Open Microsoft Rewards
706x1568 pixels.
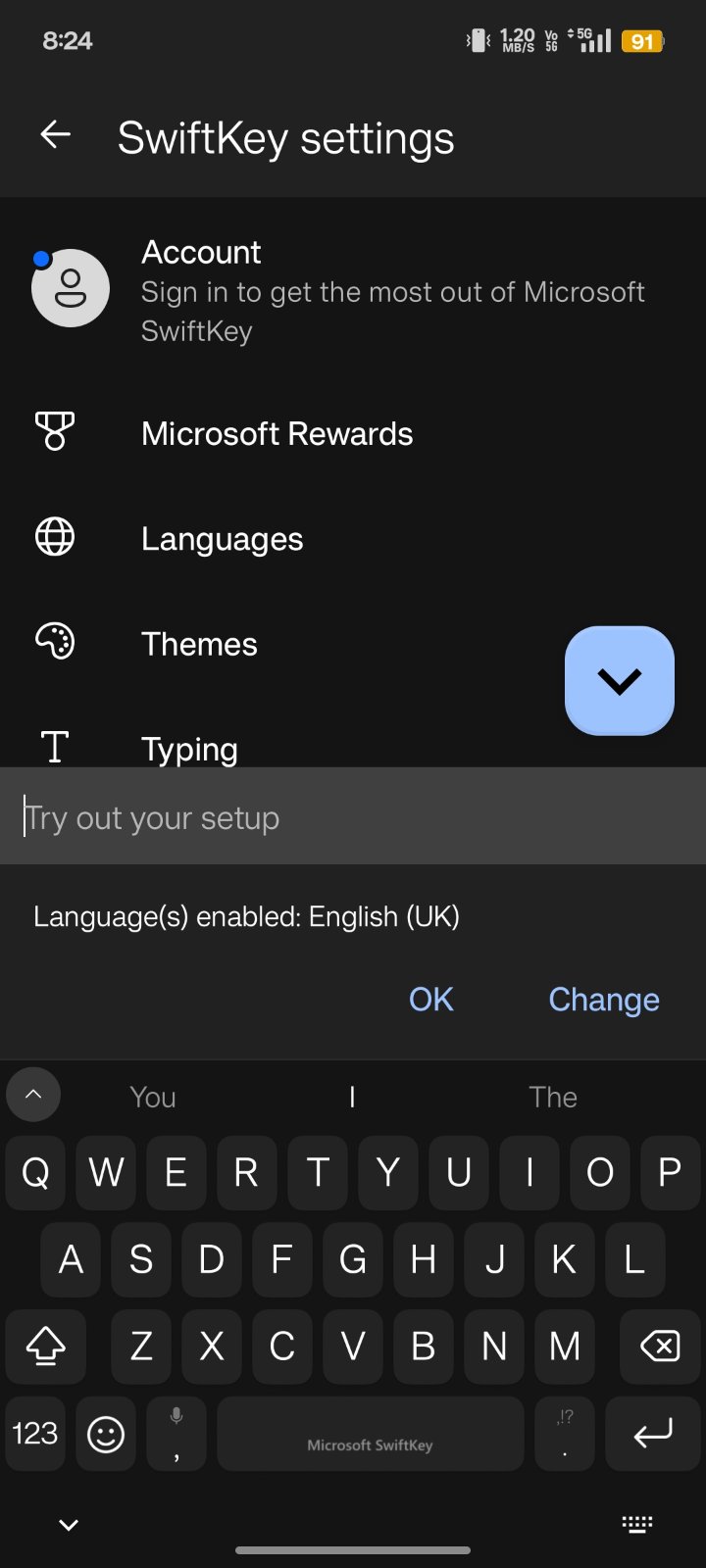click(x=277, y=433)
